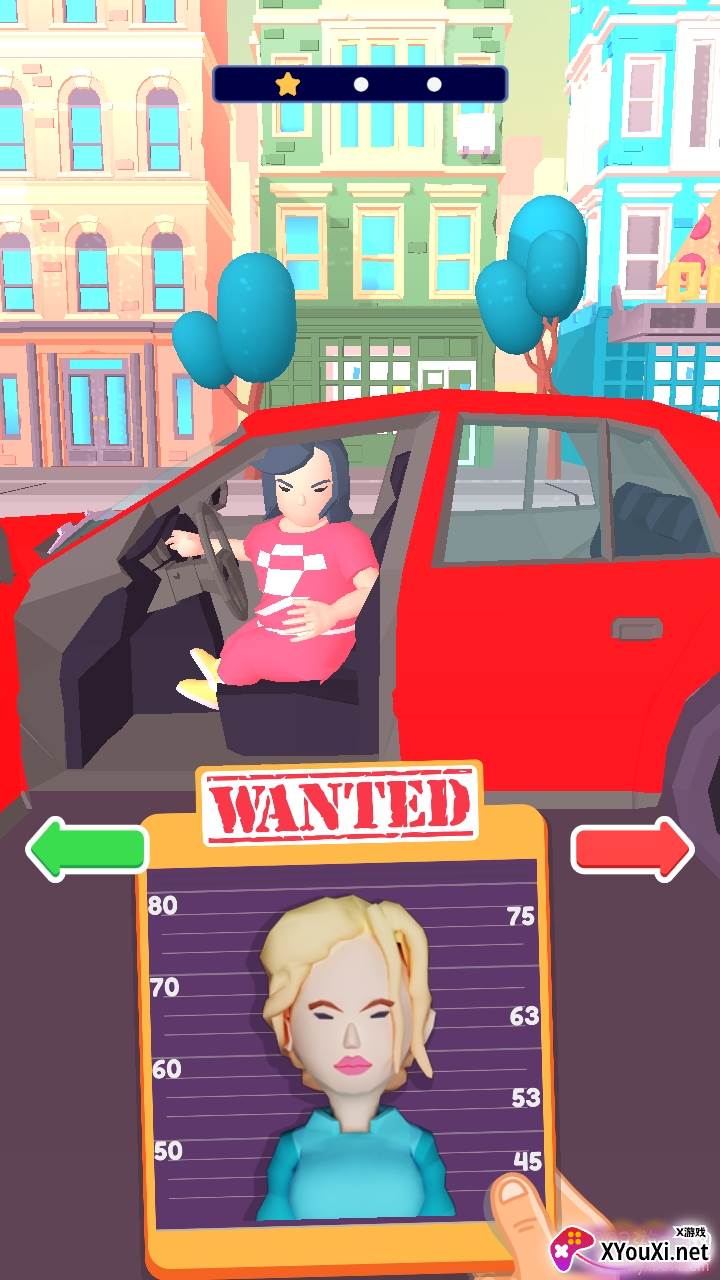Tap the red right arrow button

pos(632,848)
